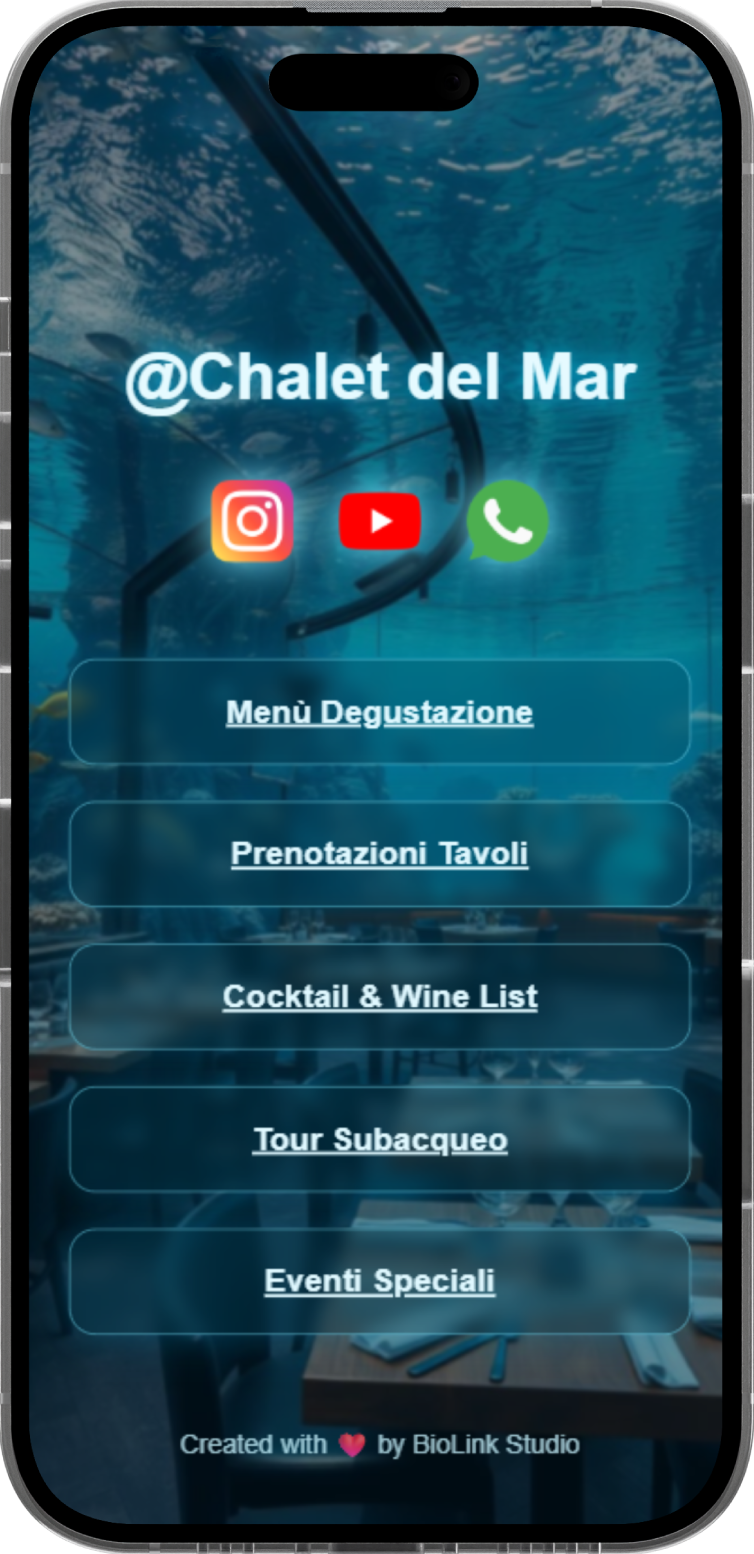View the Cocktail & Wine List
754x1554 pixels.
(x=379, y=996)
